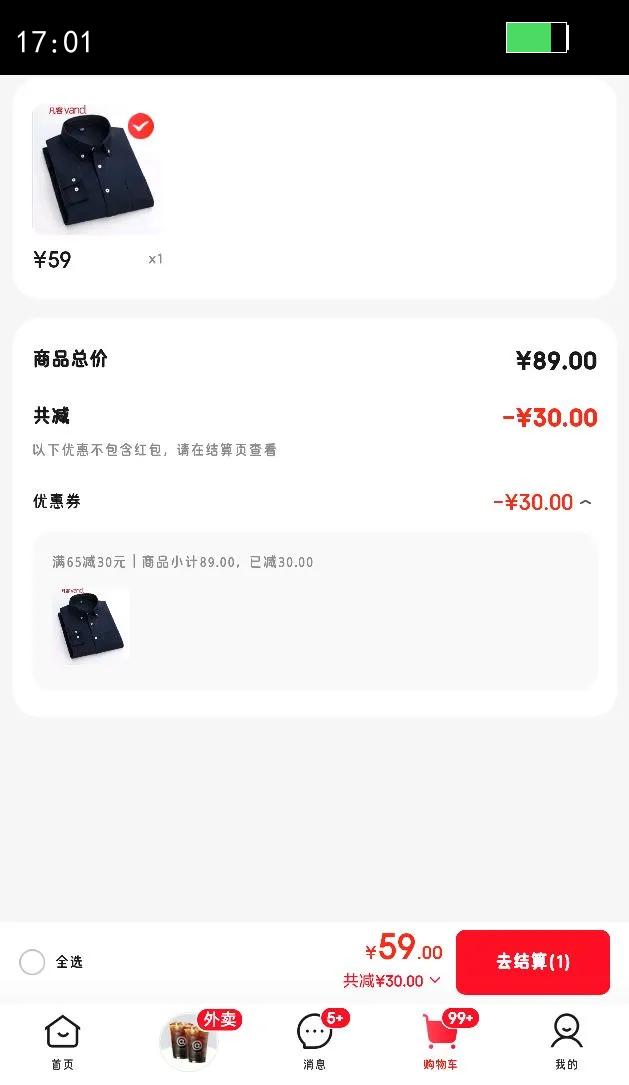Open the shirt thumbnail in coupon details
Screen dimensions: 629x1085
pyautogui.click(x=93, y=625)
